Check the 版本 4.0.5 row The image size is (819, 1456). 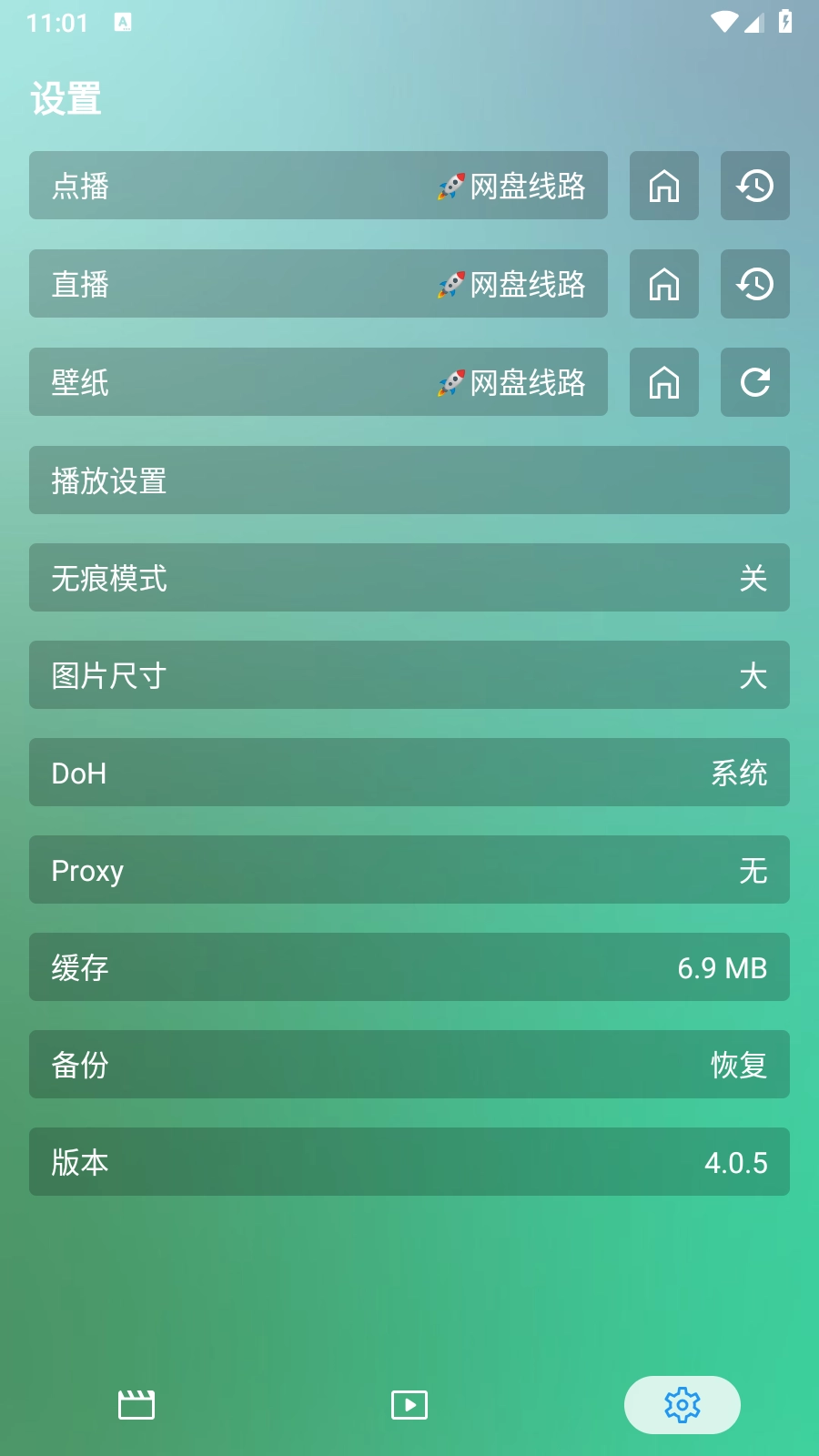point(409,1162)
